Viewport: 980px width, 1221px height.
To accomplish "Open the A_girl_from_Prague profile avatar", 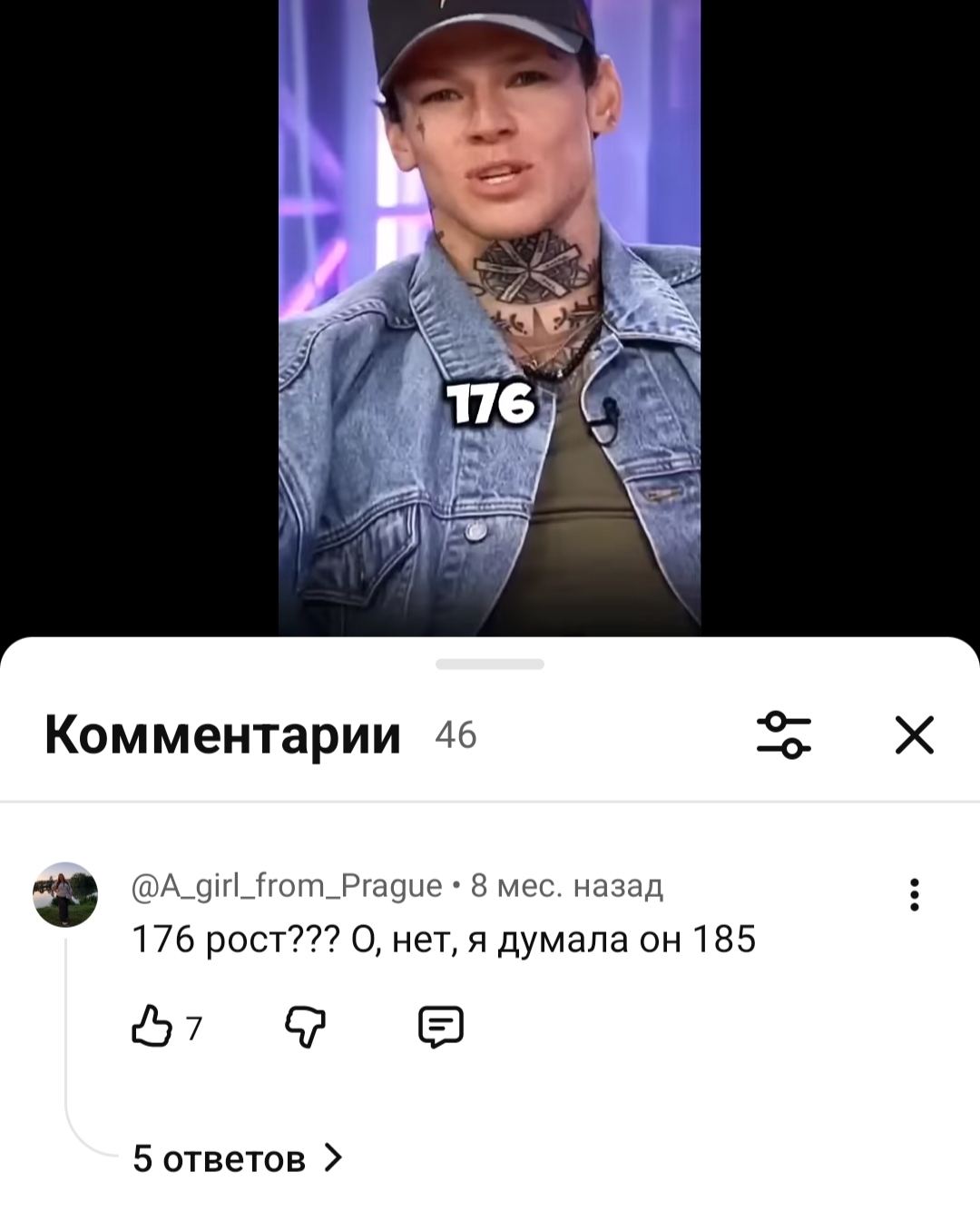I will [65, 894].
